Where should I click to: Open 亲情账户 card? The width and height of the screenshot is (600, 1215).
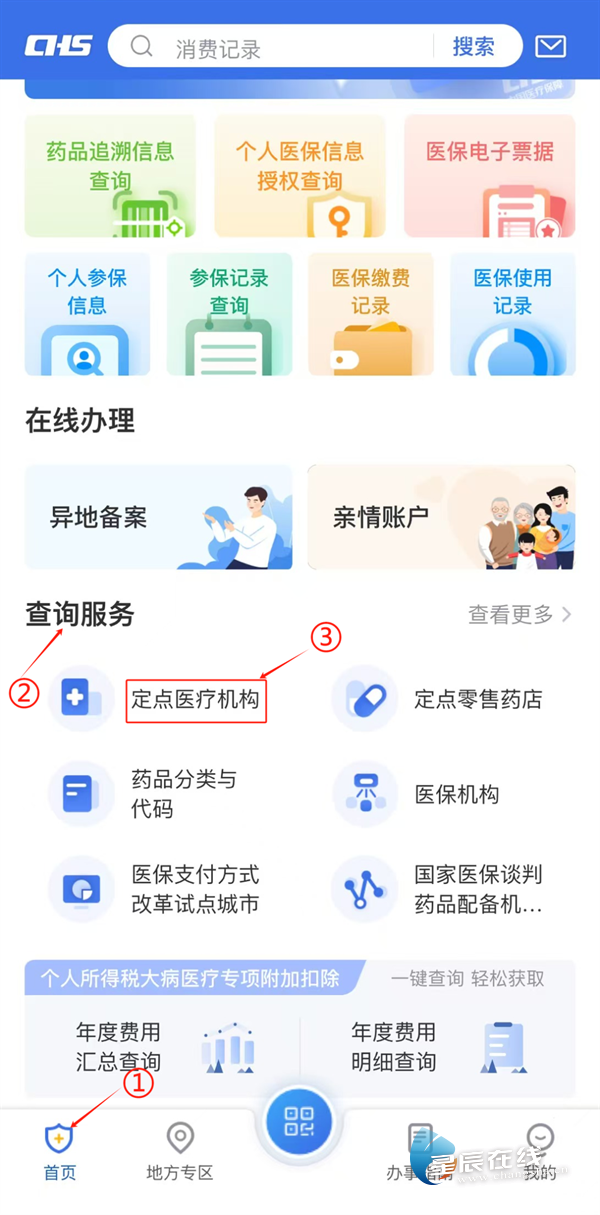441,517
